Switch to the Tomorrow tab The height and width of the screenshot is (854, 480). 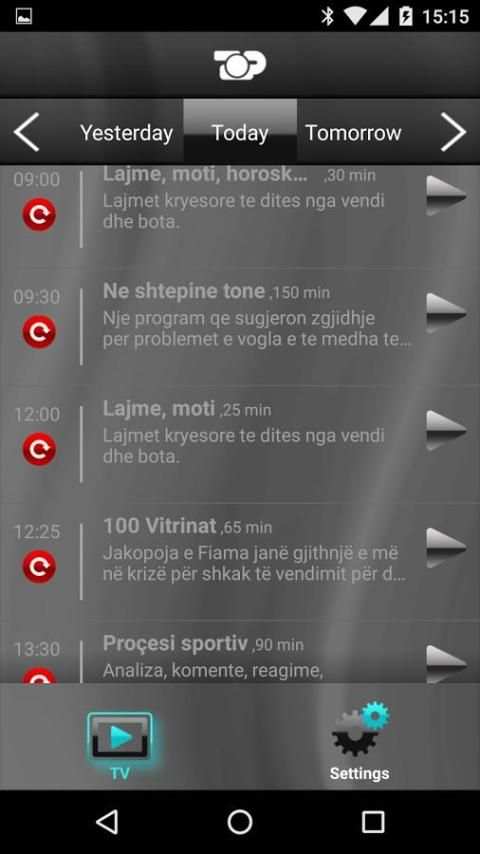(353, 132)
